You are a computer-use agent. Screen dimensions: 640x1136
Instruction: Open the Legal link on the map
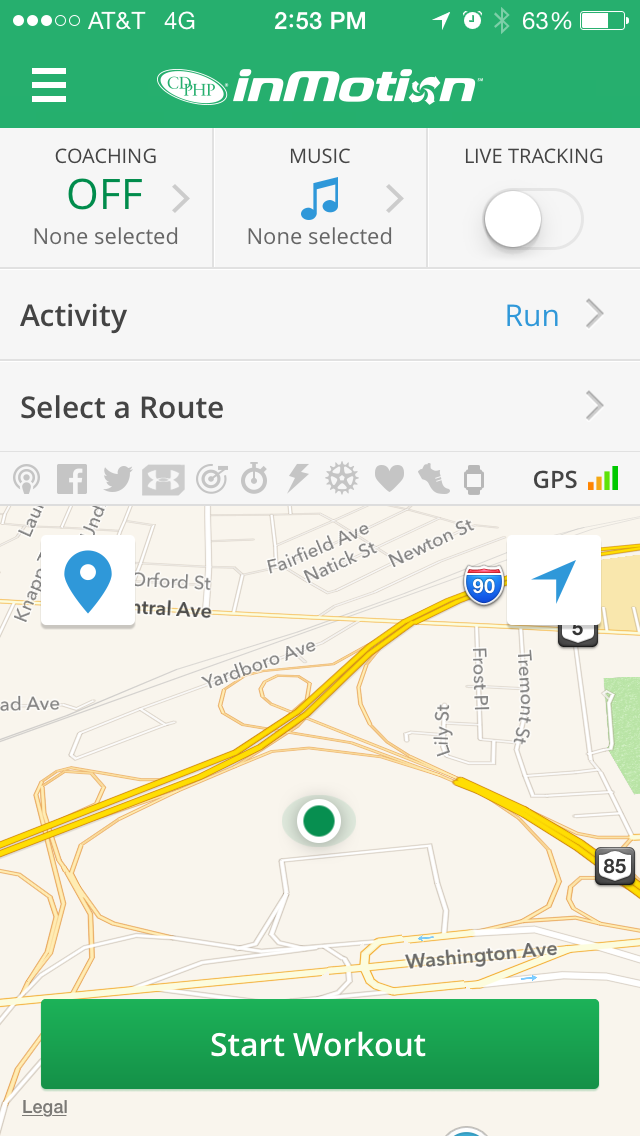pos(45,1107)
